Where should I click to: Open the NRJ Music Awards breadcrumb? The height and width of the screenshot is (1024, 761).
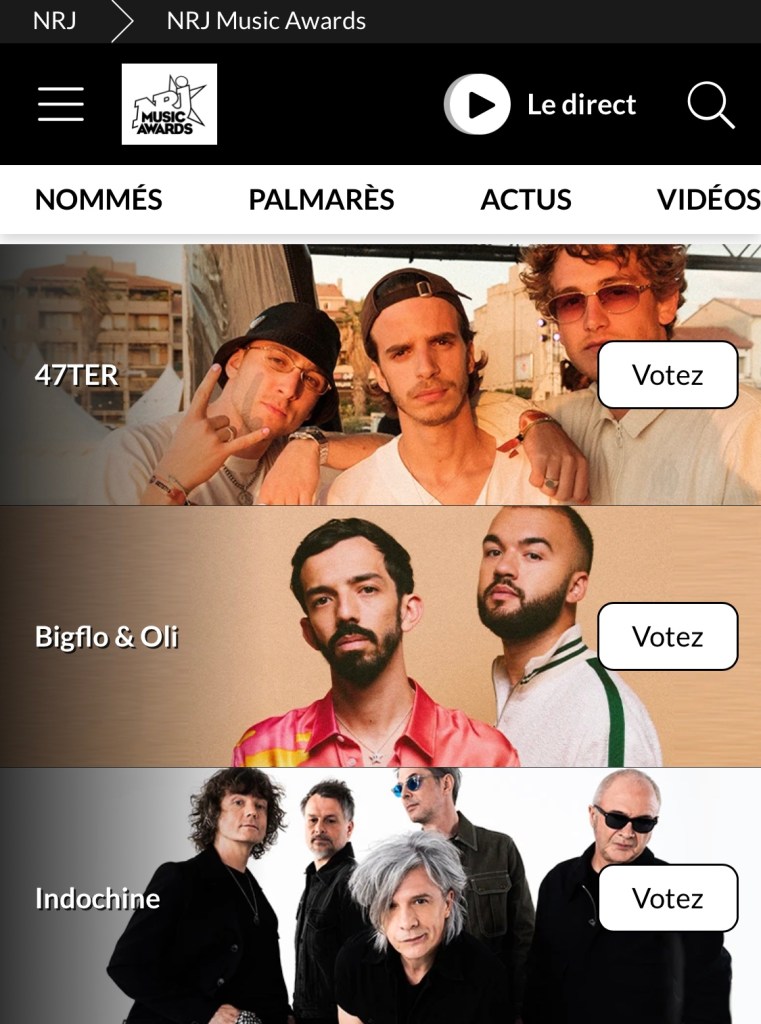click(266, 21)
